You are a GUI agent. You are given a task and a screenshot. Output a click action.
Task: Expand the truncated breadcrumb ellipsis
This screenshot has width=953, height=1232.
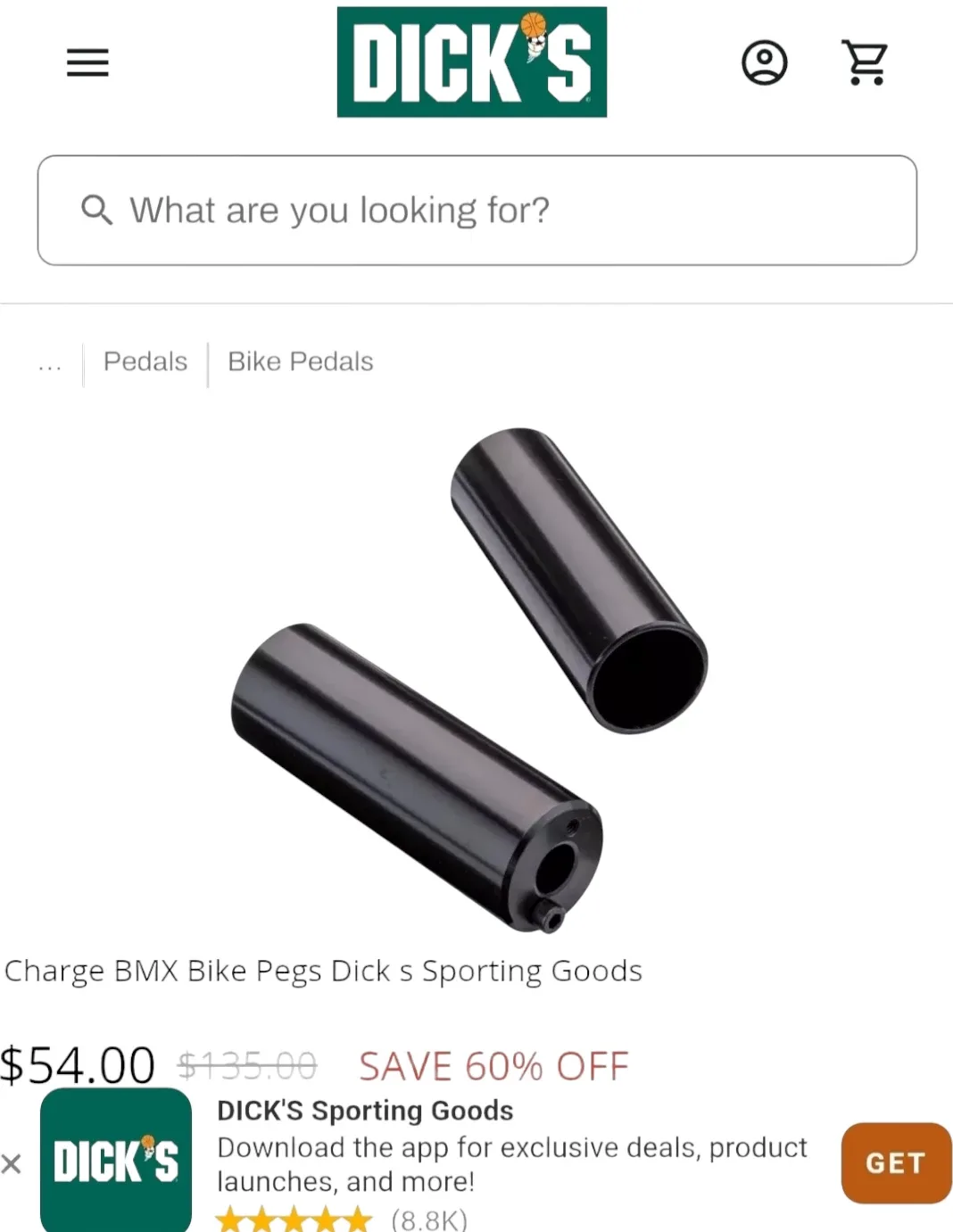50,362
